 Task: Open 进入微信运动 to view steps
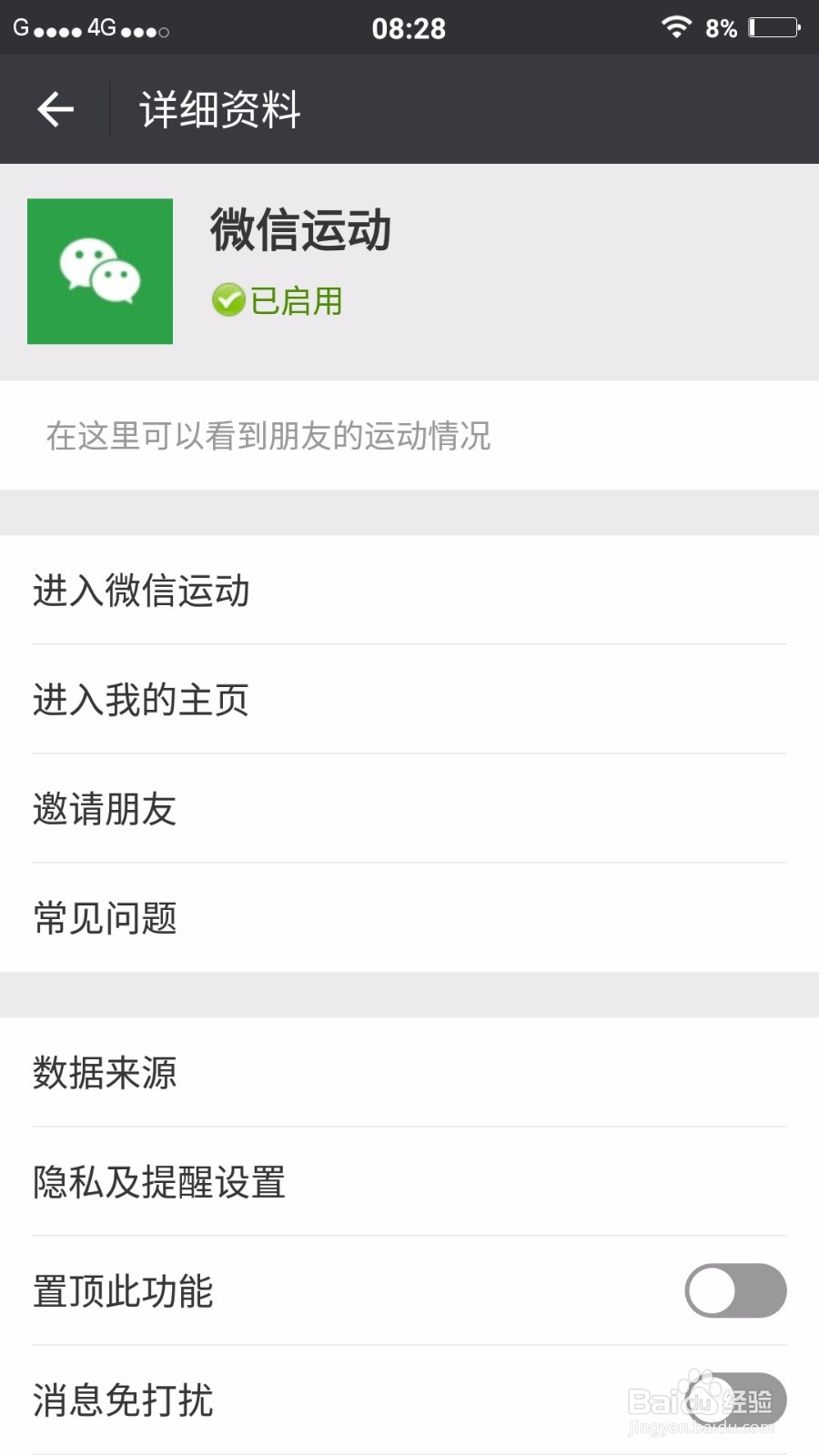coord(140,591)
